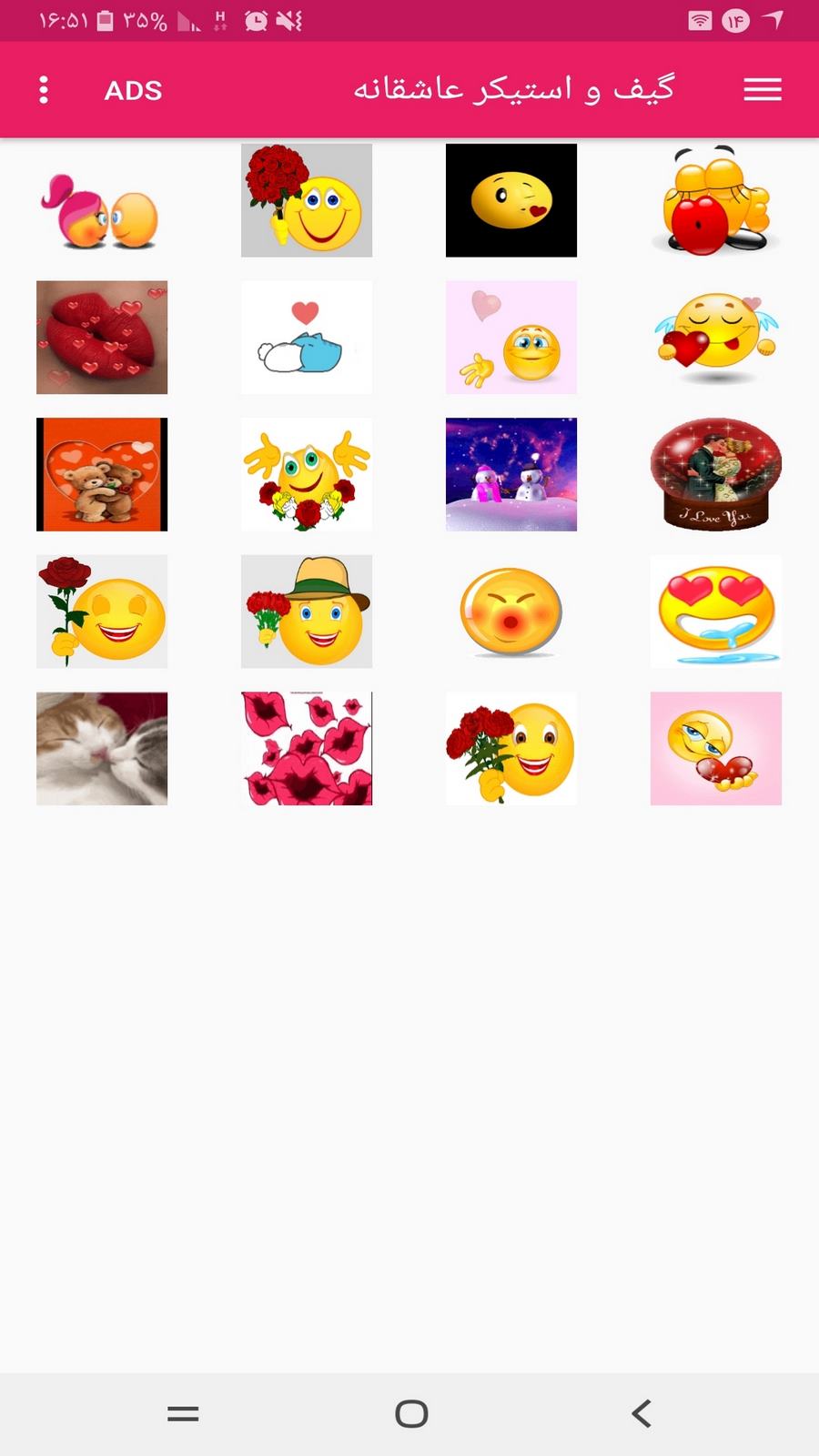Open the red lips with hearts sticker
Image resolution: width=819 pixels, height=1456 pixels.
click(102, 338)
